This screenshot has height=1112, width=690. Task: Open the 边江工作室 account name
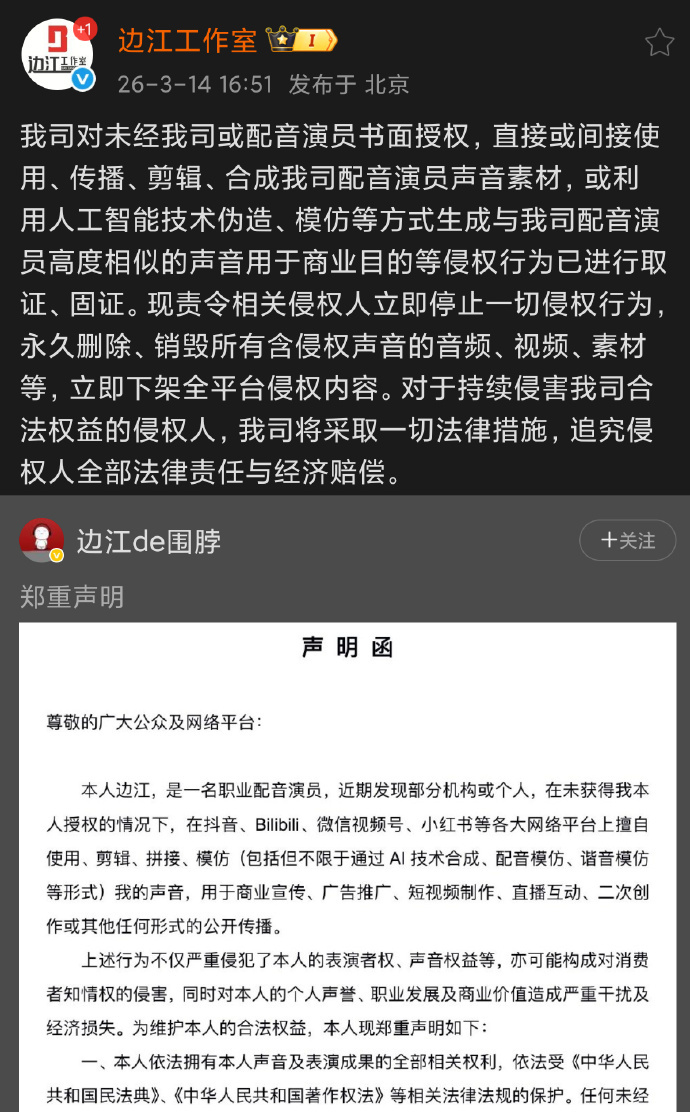tap(187, 41)
